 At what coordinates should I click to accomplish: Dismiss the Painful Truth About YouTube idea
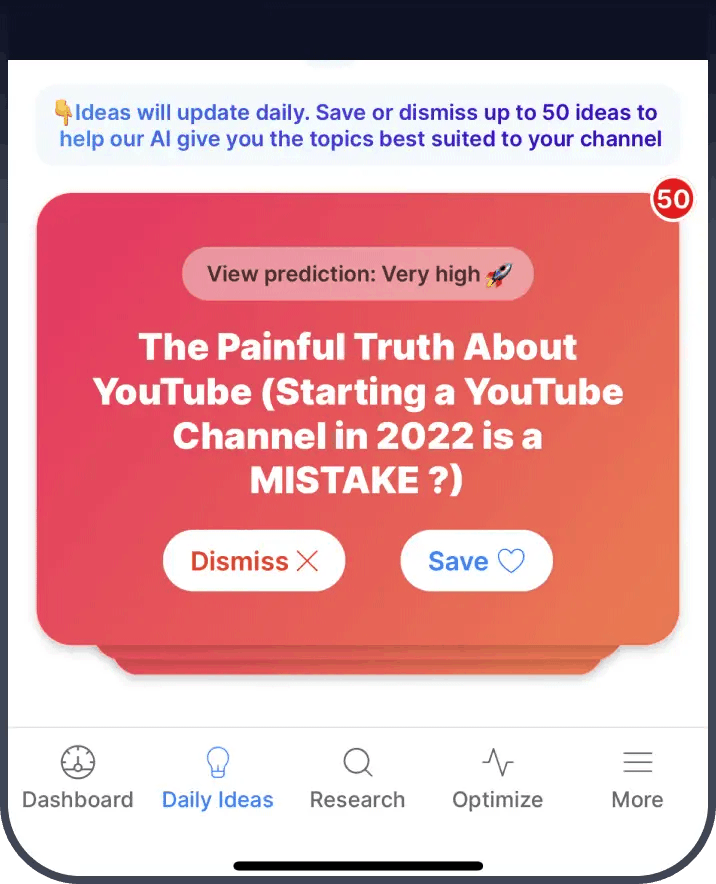[254, 561]
